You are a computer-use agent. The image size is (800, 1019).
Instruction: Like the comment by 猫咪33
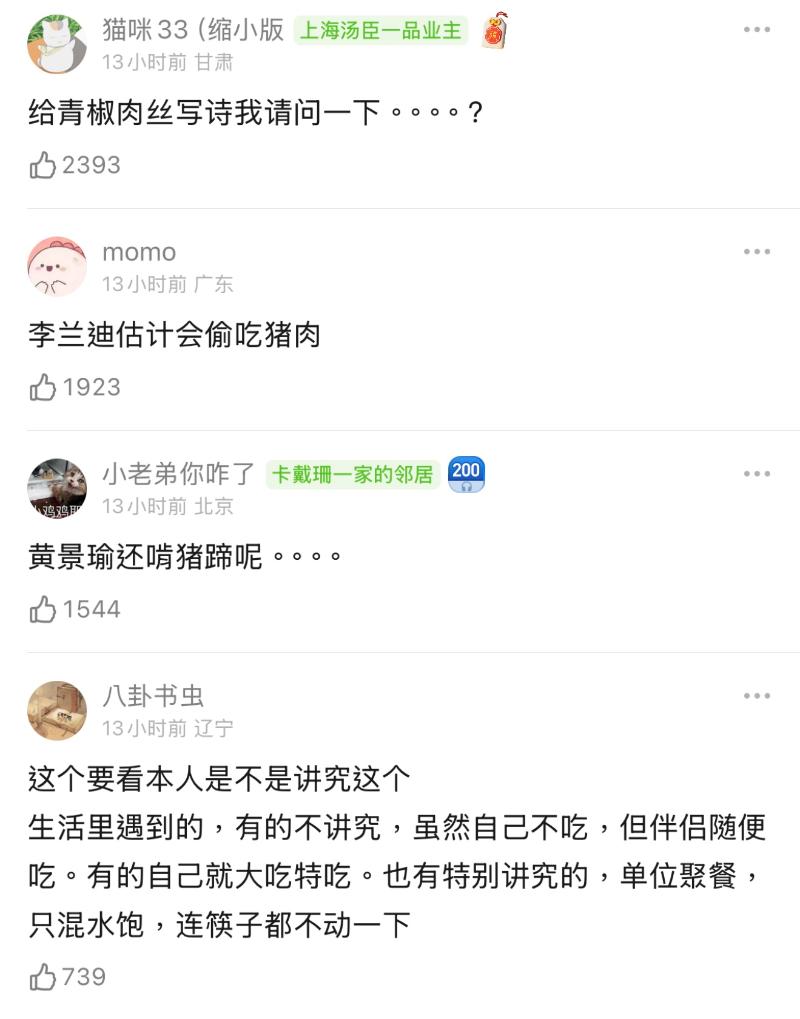tap(43, 165)
